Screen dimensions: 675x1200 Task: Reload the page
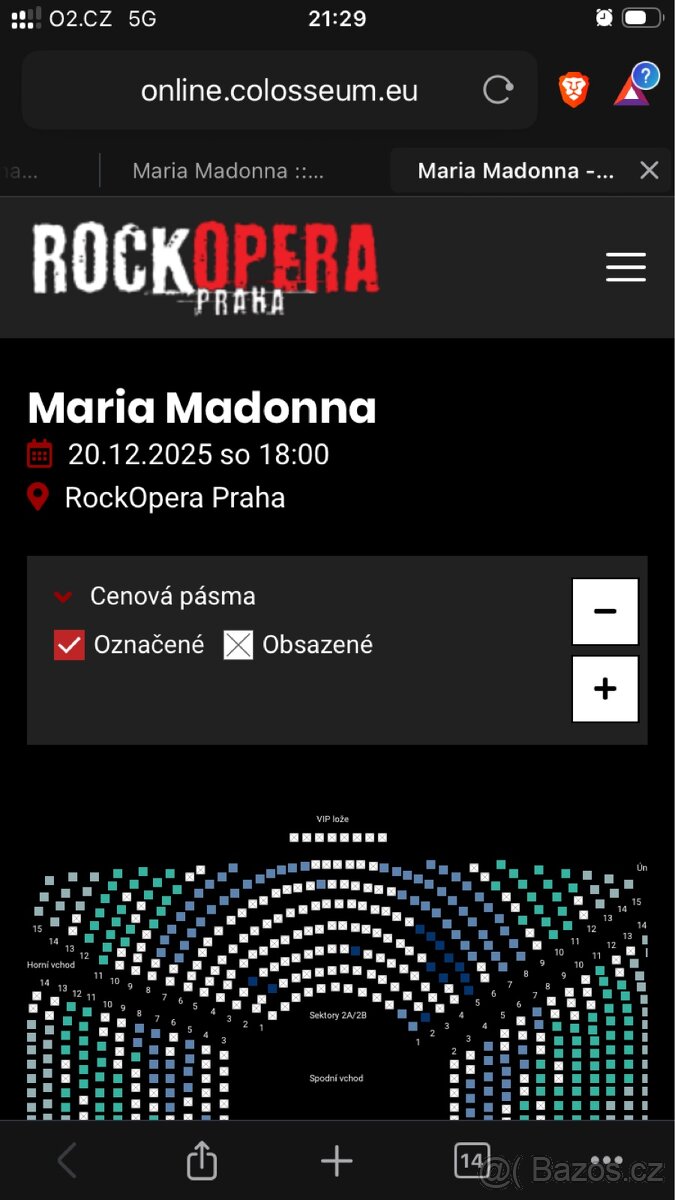point(497,91)
